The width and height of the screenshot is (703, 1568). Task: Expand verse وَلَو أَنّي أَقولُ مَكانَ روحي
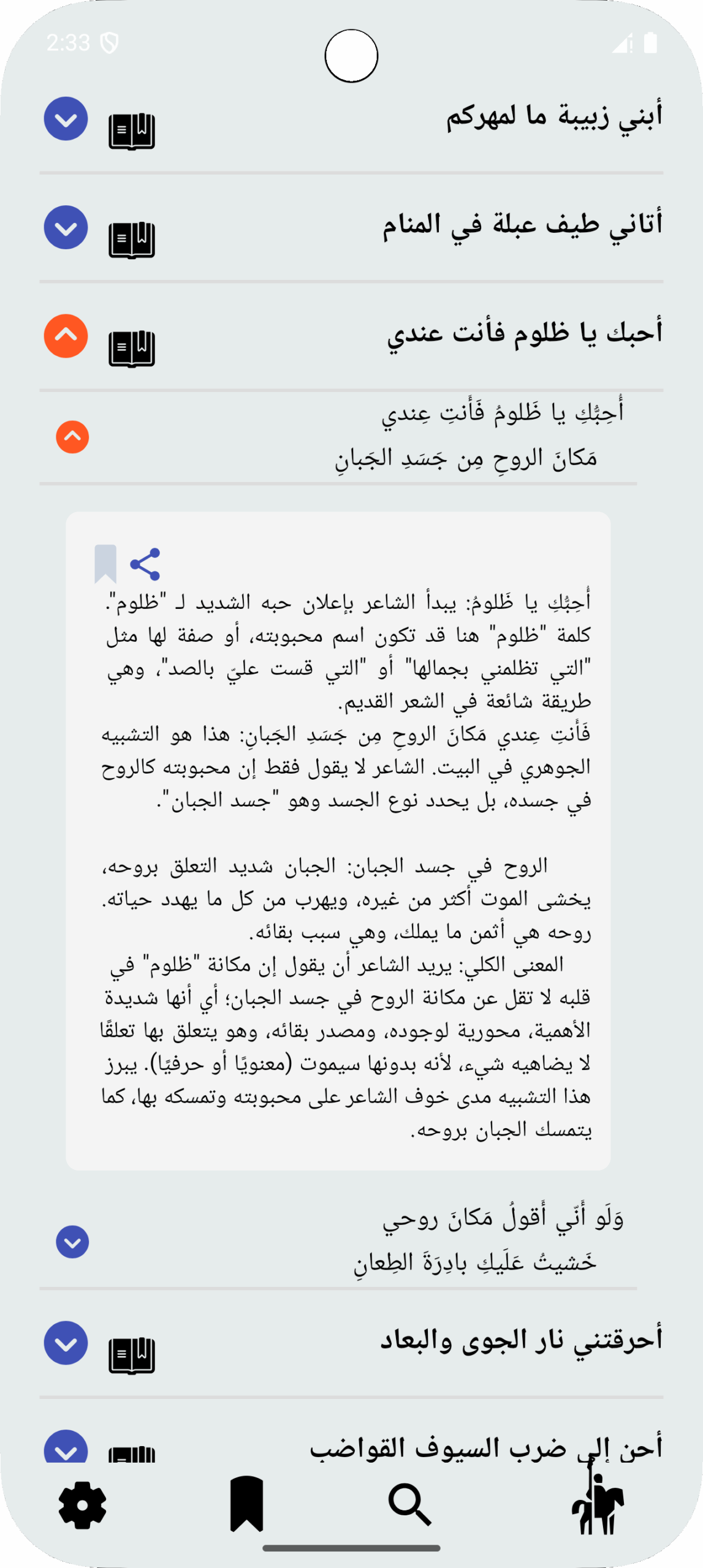tap(72, 1242)
